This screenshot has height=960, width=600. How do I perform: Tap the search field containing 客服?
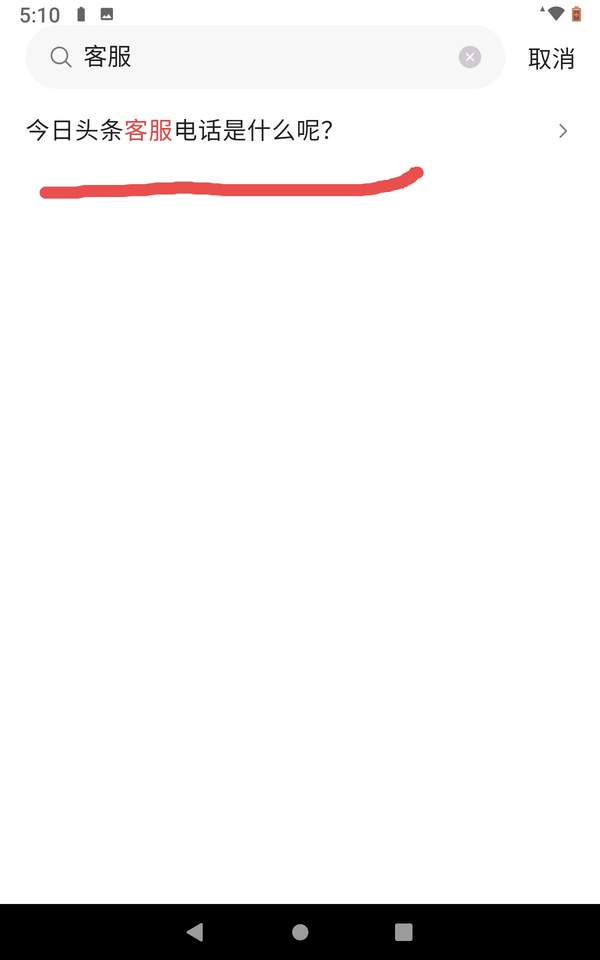(x=265, y=58)
